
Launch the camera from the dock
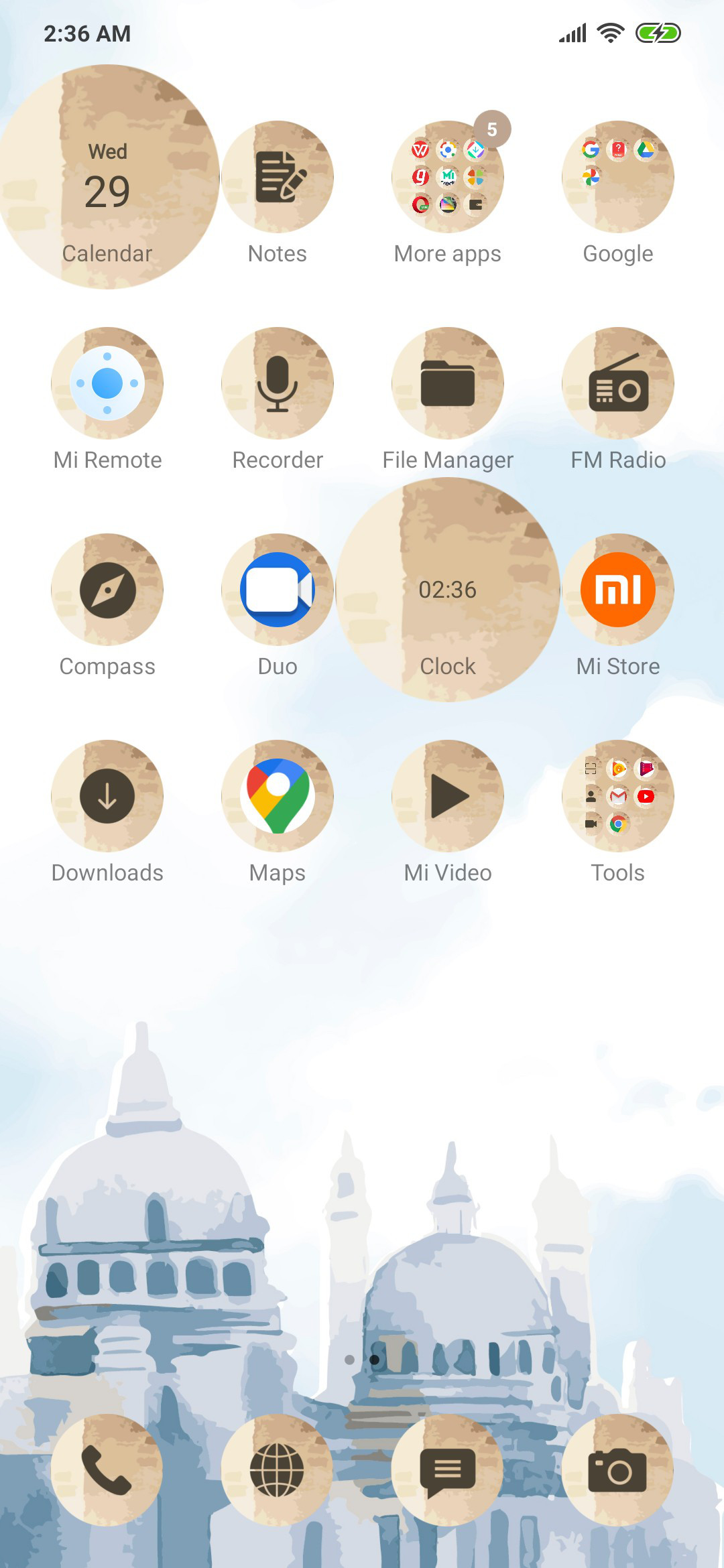point(618,1471)
